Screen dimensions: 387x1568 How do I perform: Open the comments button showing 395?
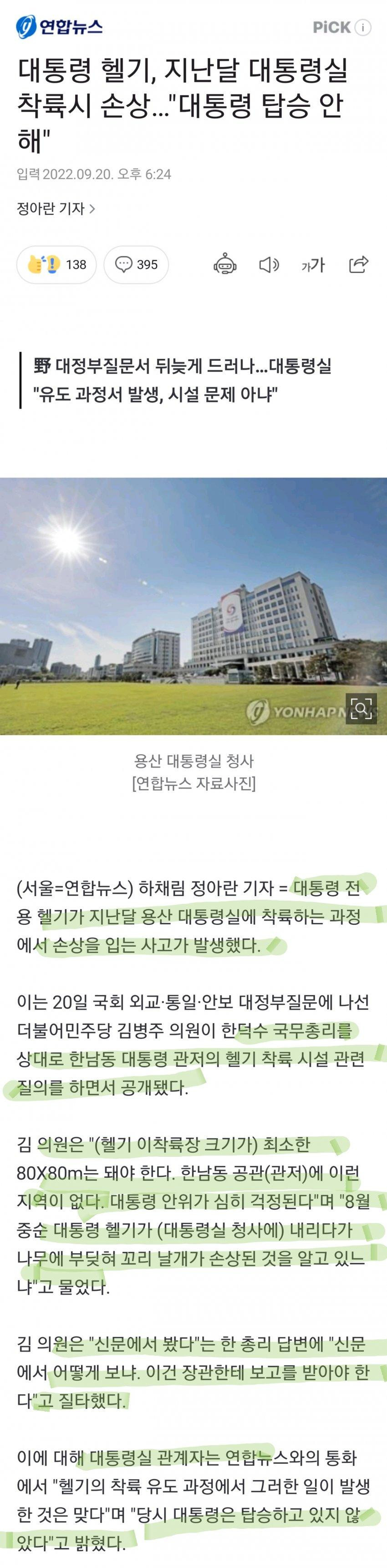coord(137,264)
